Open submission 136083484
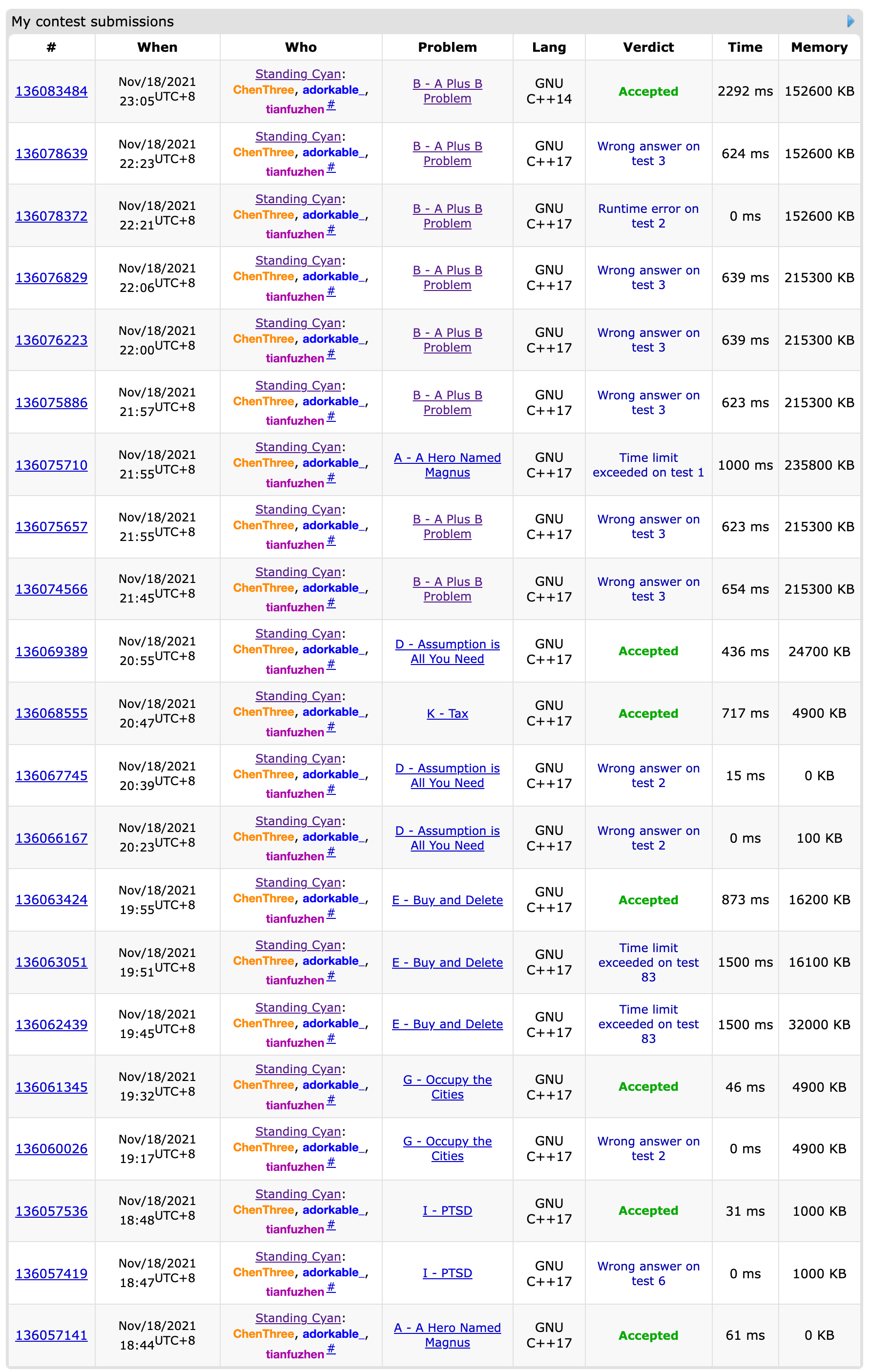Viewport: 869px width, 1372px height. (51, 91)
